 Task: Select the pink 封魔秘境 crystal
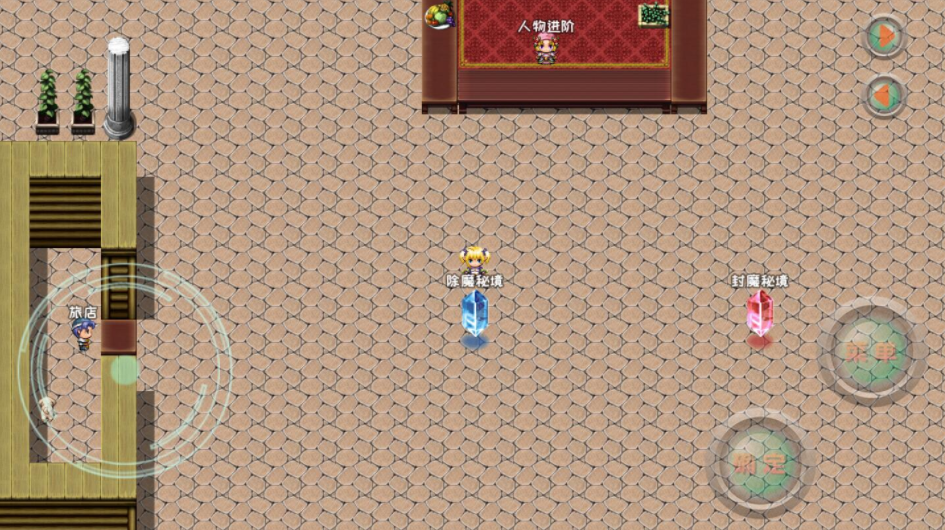759,315
